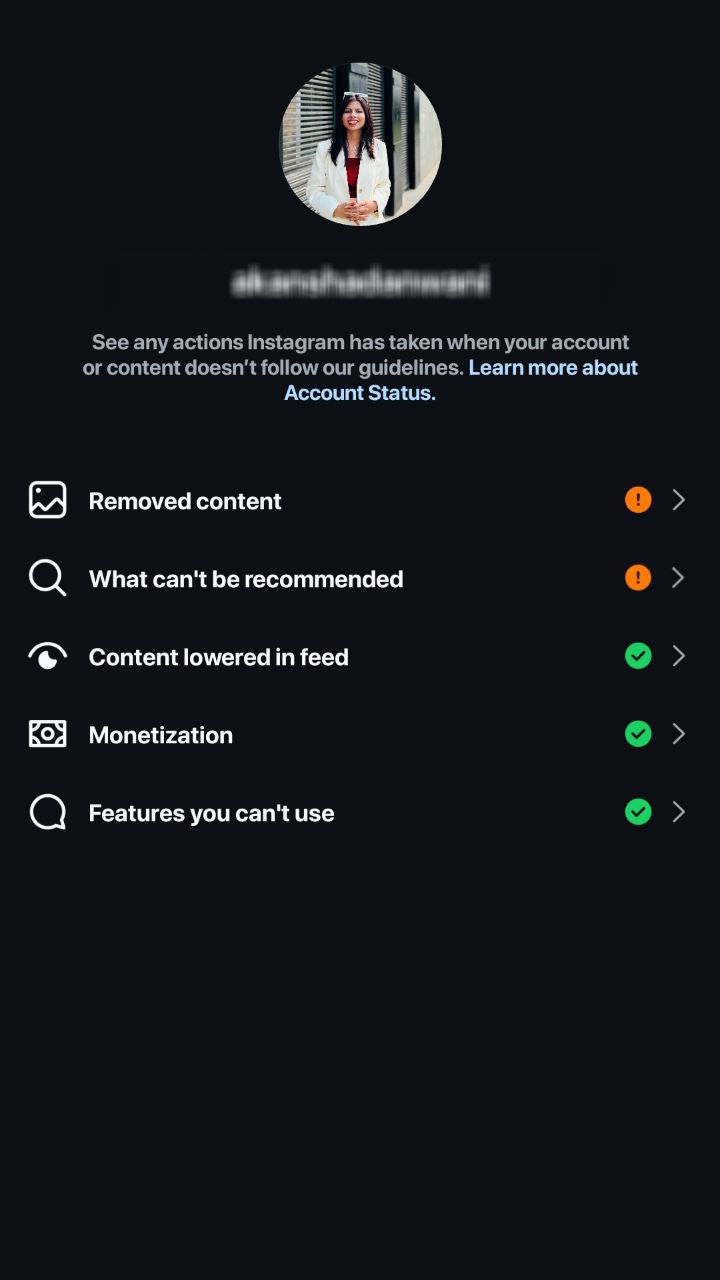Open Features you can't use

(x=360, y=812)
